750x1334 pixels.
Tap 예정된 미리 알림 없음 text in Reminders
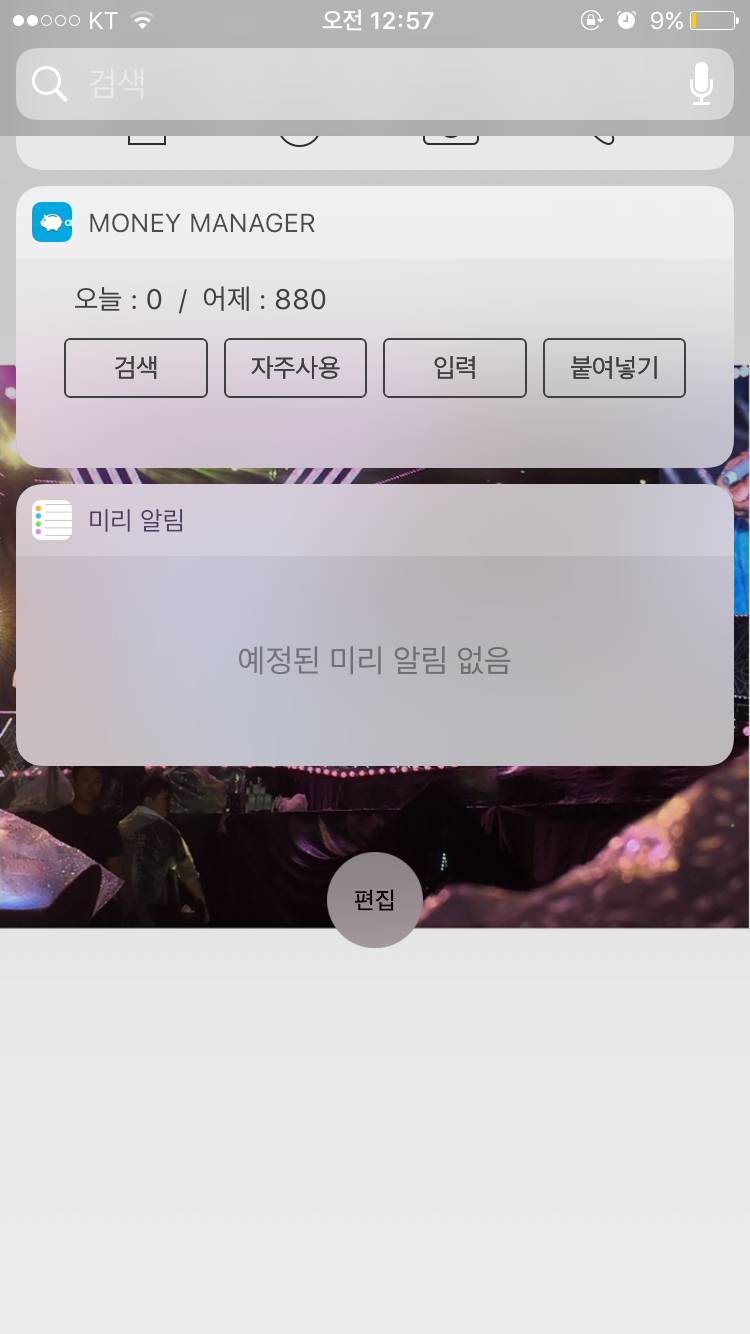click(x=374, y=660)
